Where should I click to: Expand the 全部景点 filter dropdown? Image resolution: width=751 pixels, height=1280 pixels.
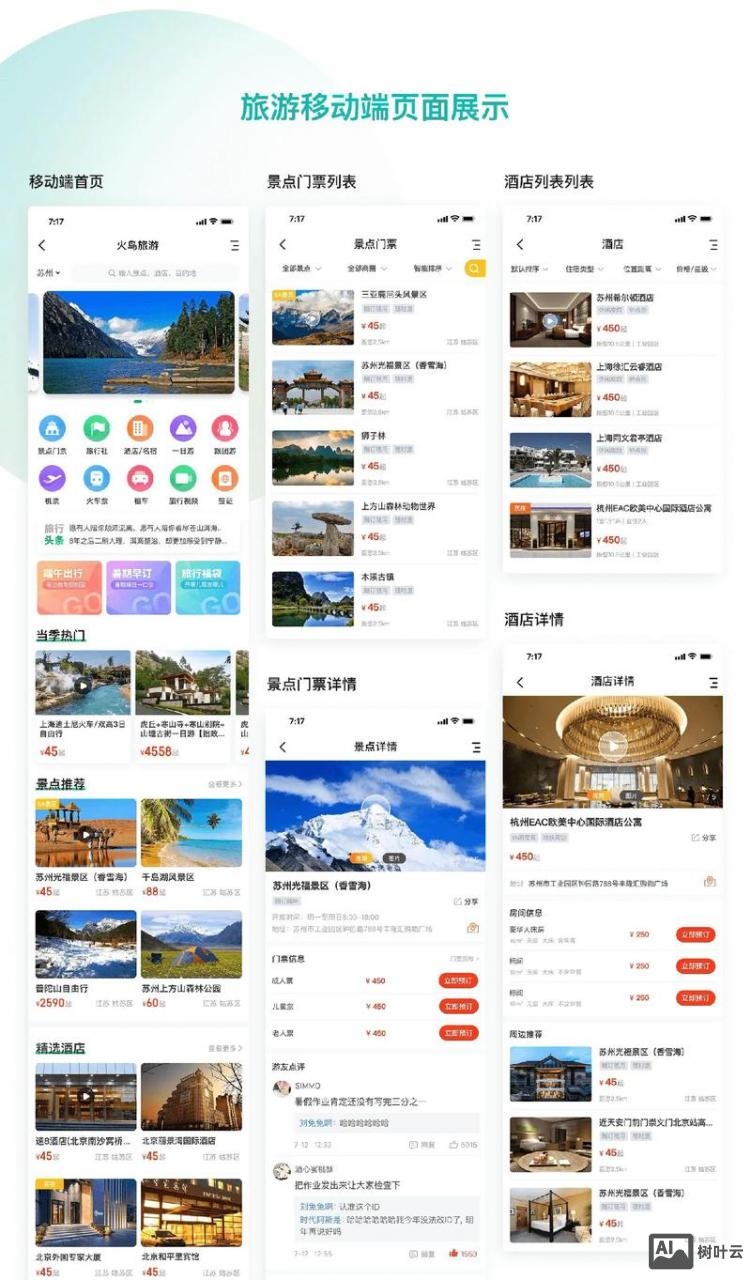click(x=300, y=268)
